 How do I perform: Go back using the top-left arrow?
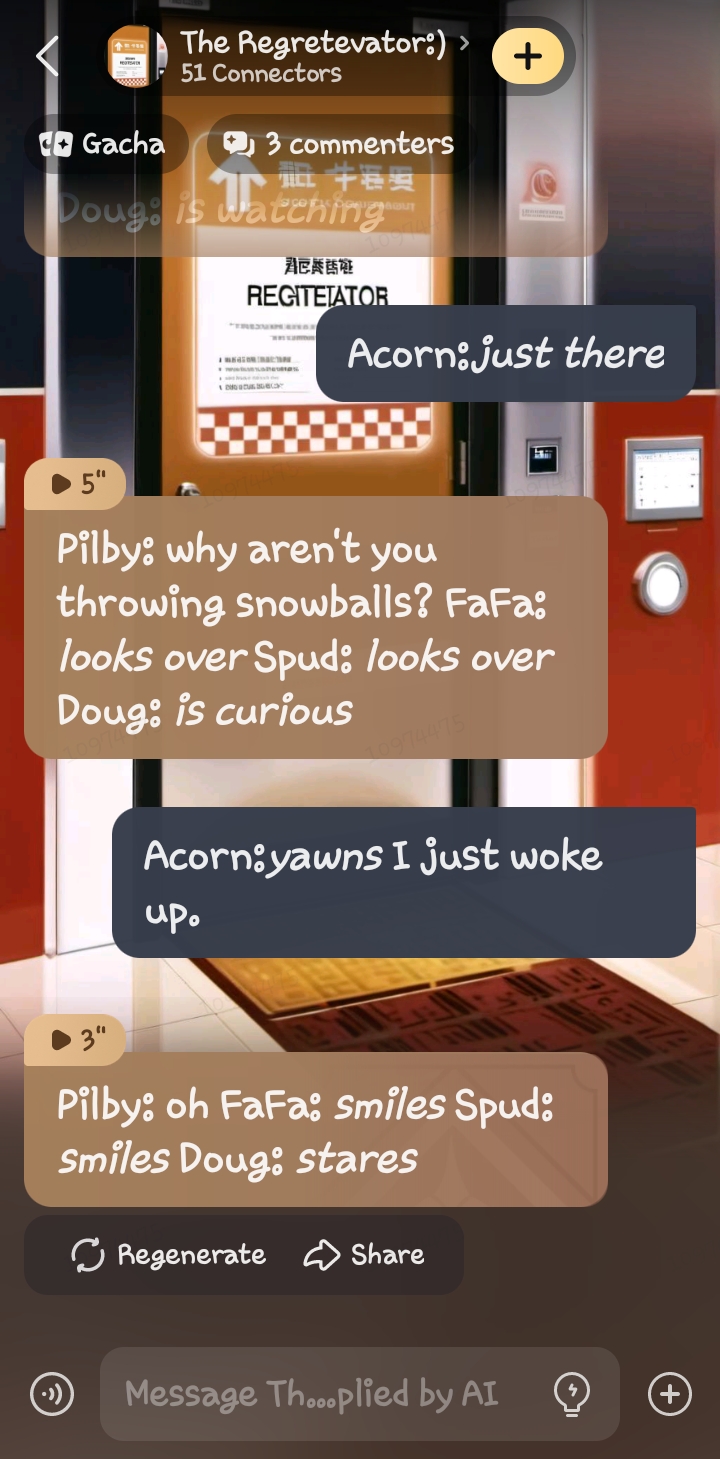click(47, 56)
